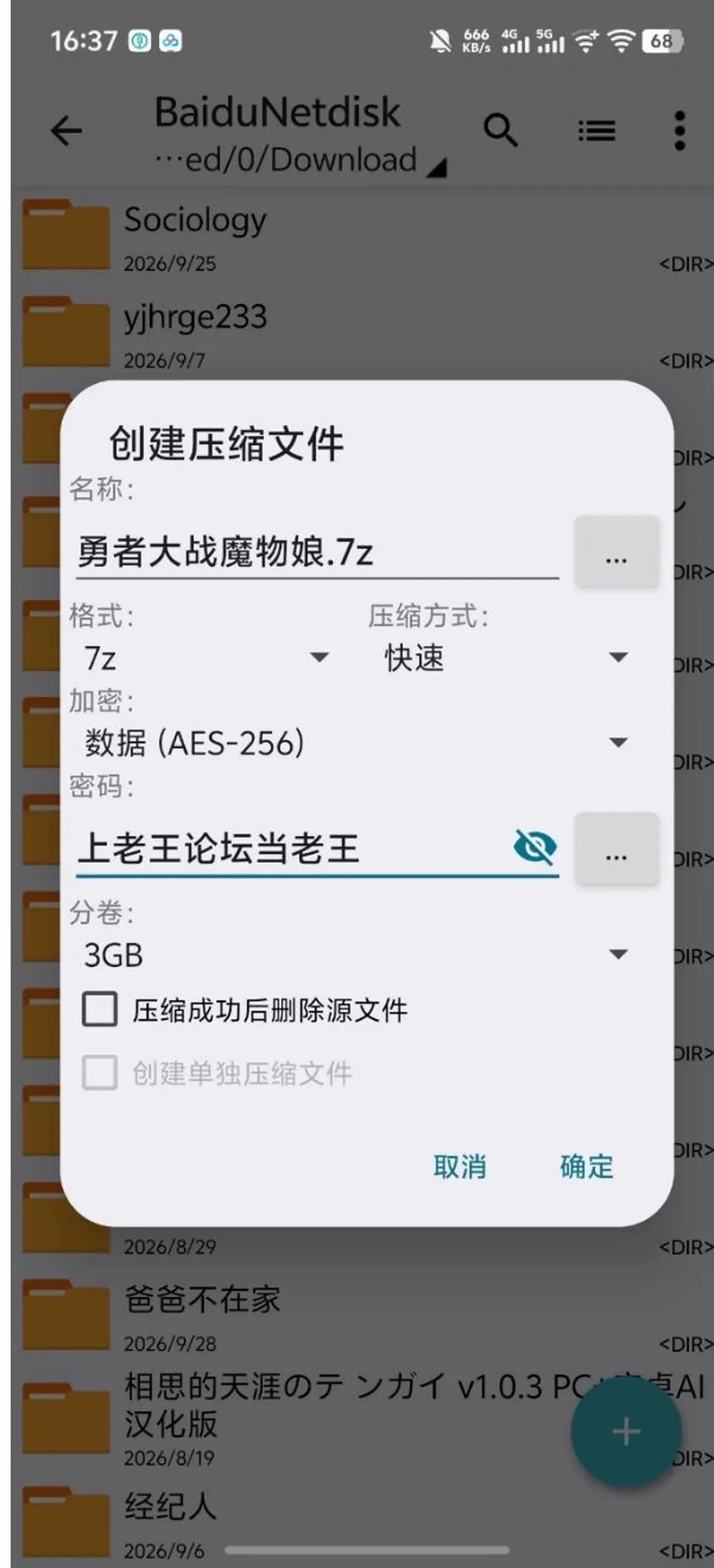
Task: Tap the options button beside the password
Action: click(x=617, y=849)
